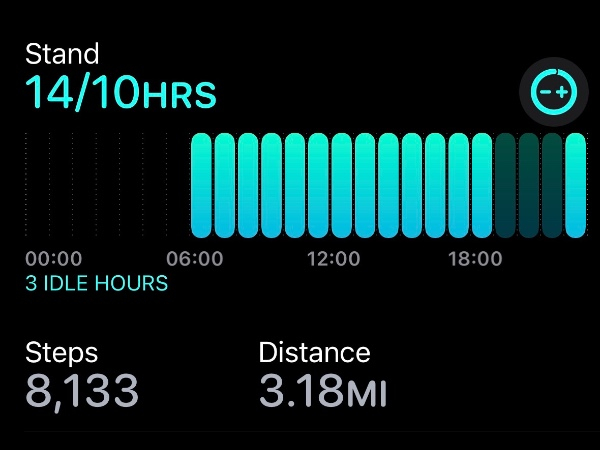This screenshot has width=600, height=450.
Task: Open the Stand goal adjustment button
Action: pyautogui.click(x=551, y=92)
